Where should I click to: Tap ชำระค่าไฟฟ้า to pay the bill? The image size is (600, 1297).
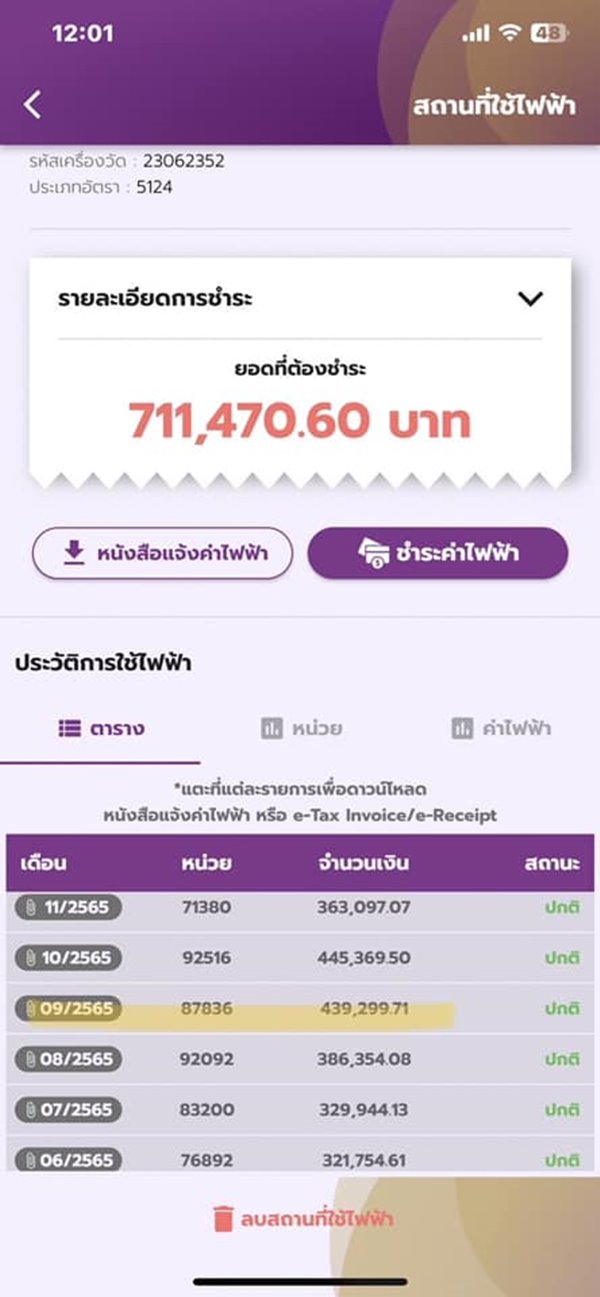coord(438,553)
